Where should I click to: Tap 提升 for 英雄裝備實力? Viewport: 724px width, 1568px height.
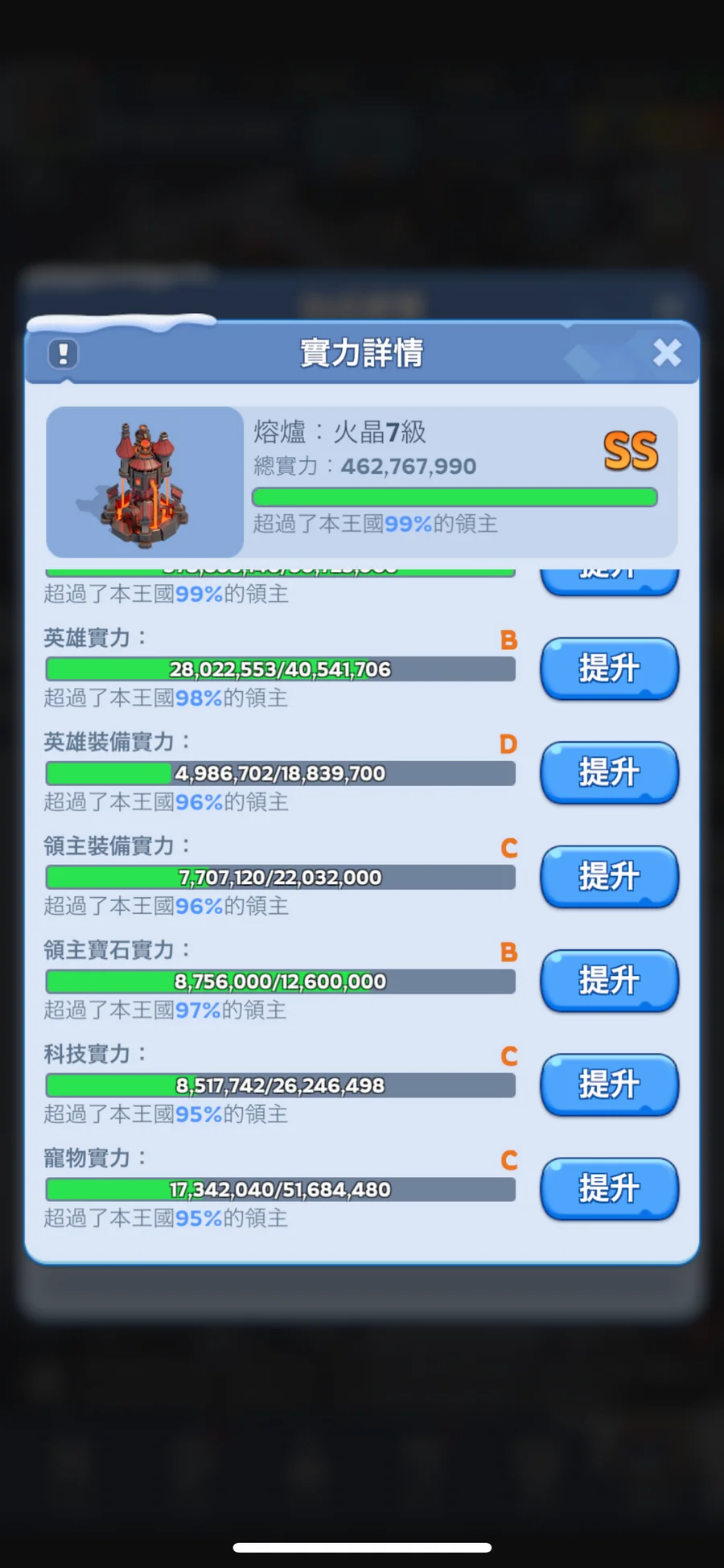(x=609, y=772)
